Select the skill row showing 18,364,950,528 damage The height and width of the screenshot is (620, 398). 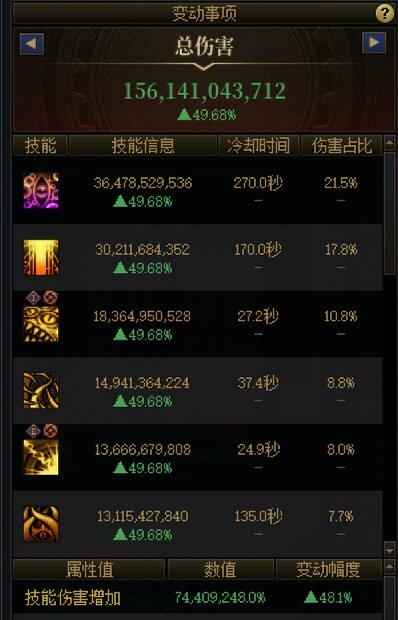click(198, 324)
